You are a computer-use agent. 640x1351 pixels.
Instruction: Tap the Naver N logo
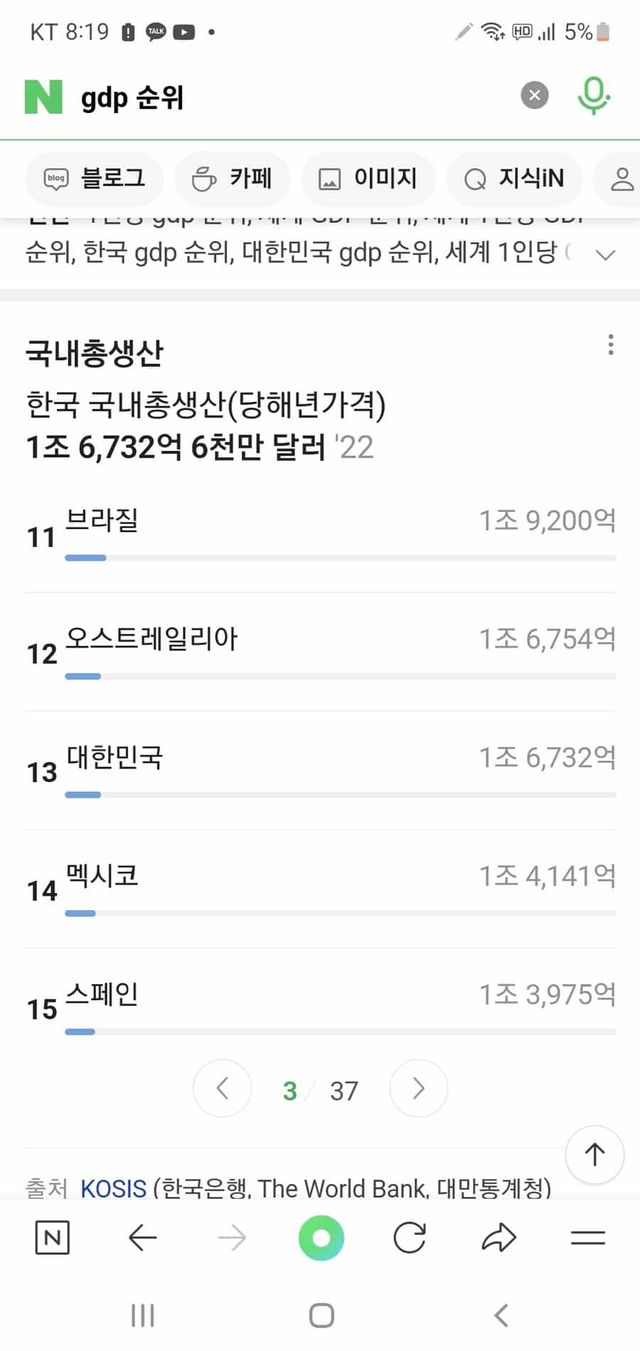43,97
